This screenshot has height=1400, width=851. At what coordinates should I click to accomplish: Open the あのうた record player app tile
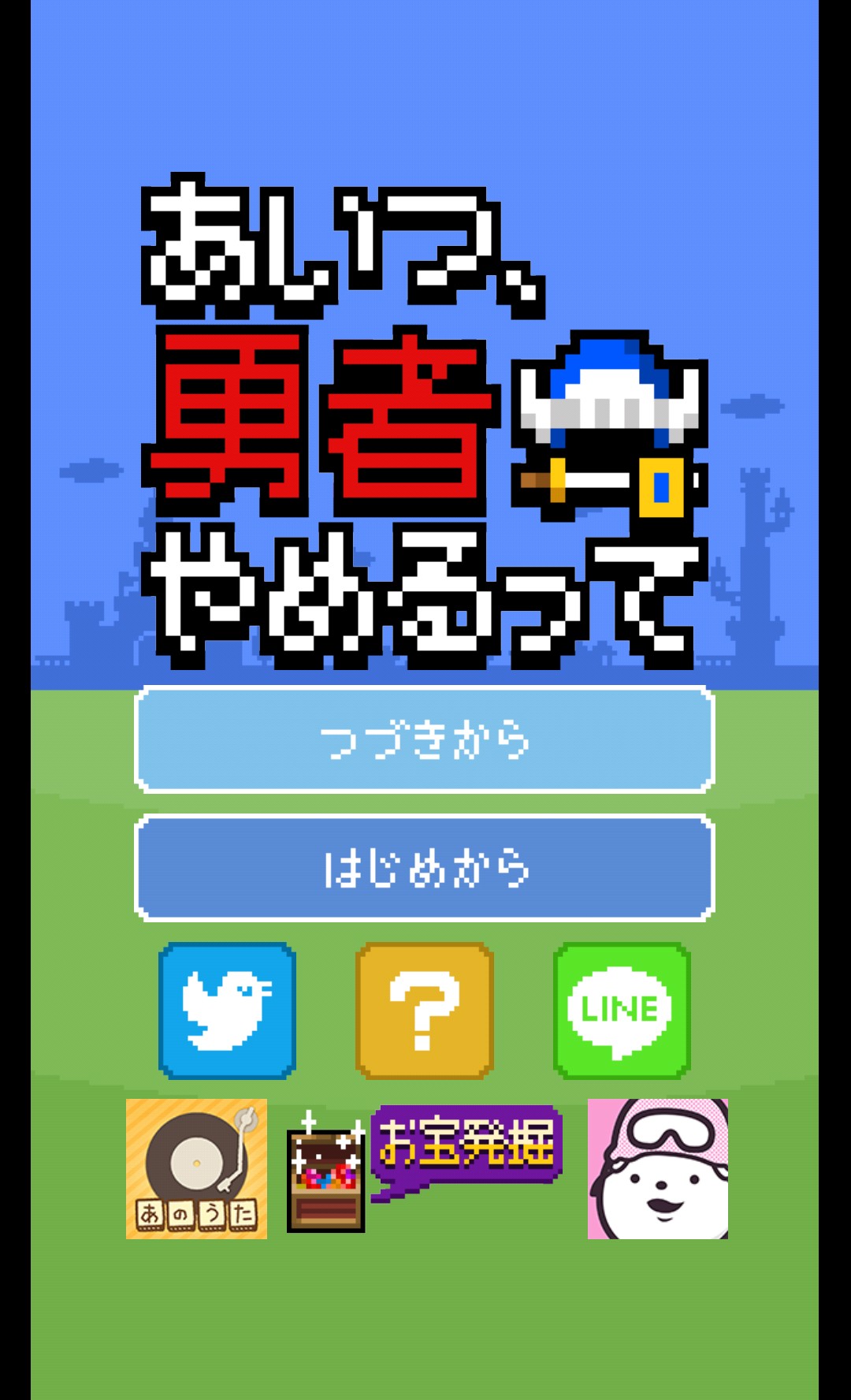click(196, 1169)
